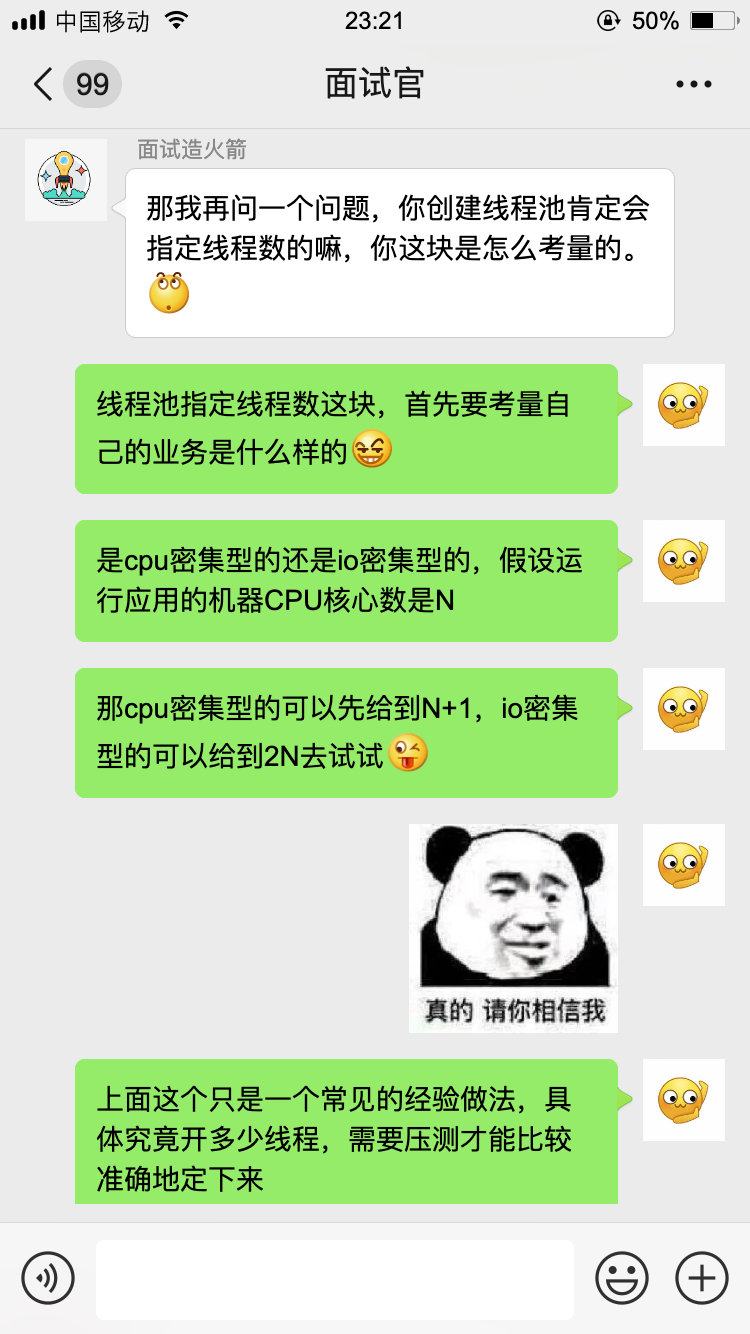Screen dimensions: 750x1334
Task: View 面试造火箭's rocket profile avatar
Action: (65, 180)
